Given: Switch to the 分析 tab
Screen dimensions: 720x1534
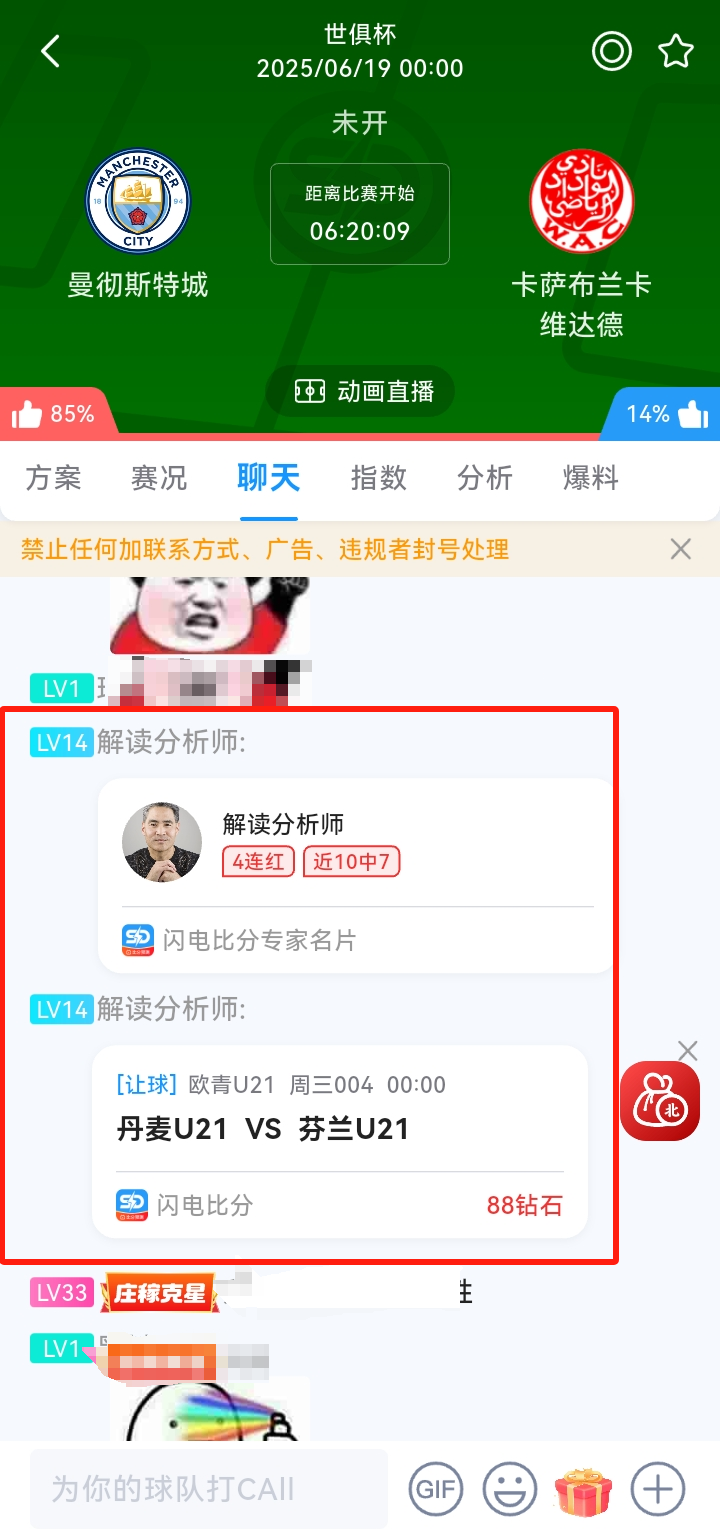Looking at the screenshot, I should click(x=485, y=478).
